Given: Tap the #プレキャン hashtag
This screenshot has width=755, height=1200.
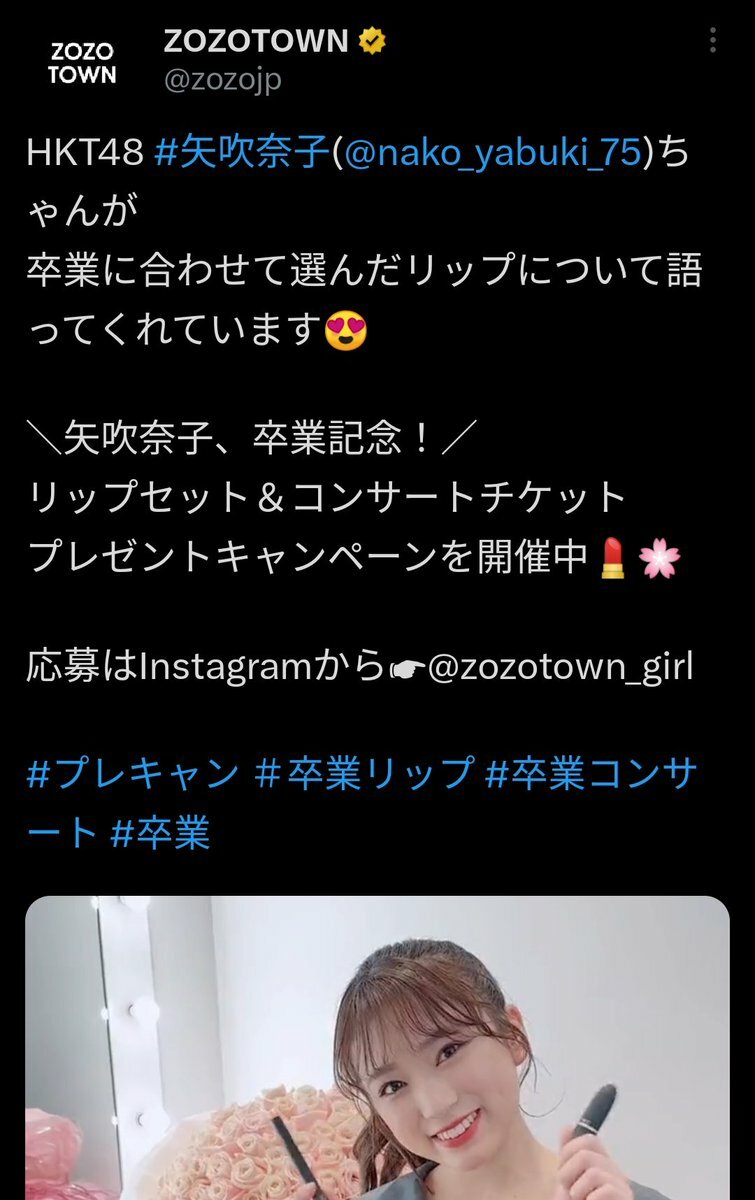Looking at the screenshot, I should tap(133, 774).
